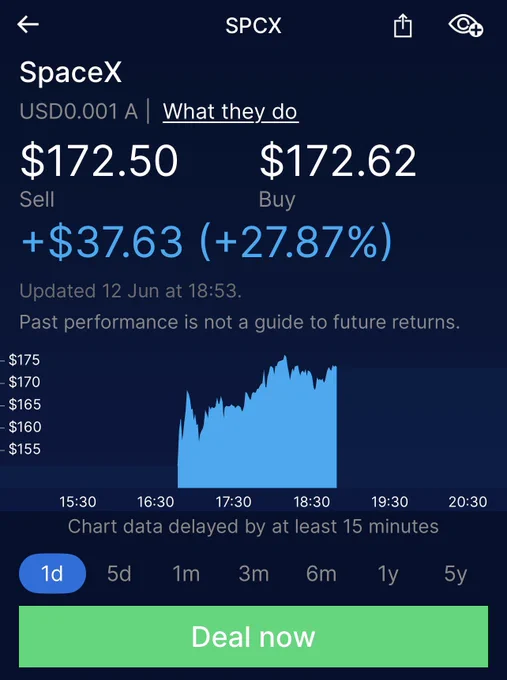This screenshot has height=680, width=507.
Task: View the 5y chart range
Action: tap(455, 574)
